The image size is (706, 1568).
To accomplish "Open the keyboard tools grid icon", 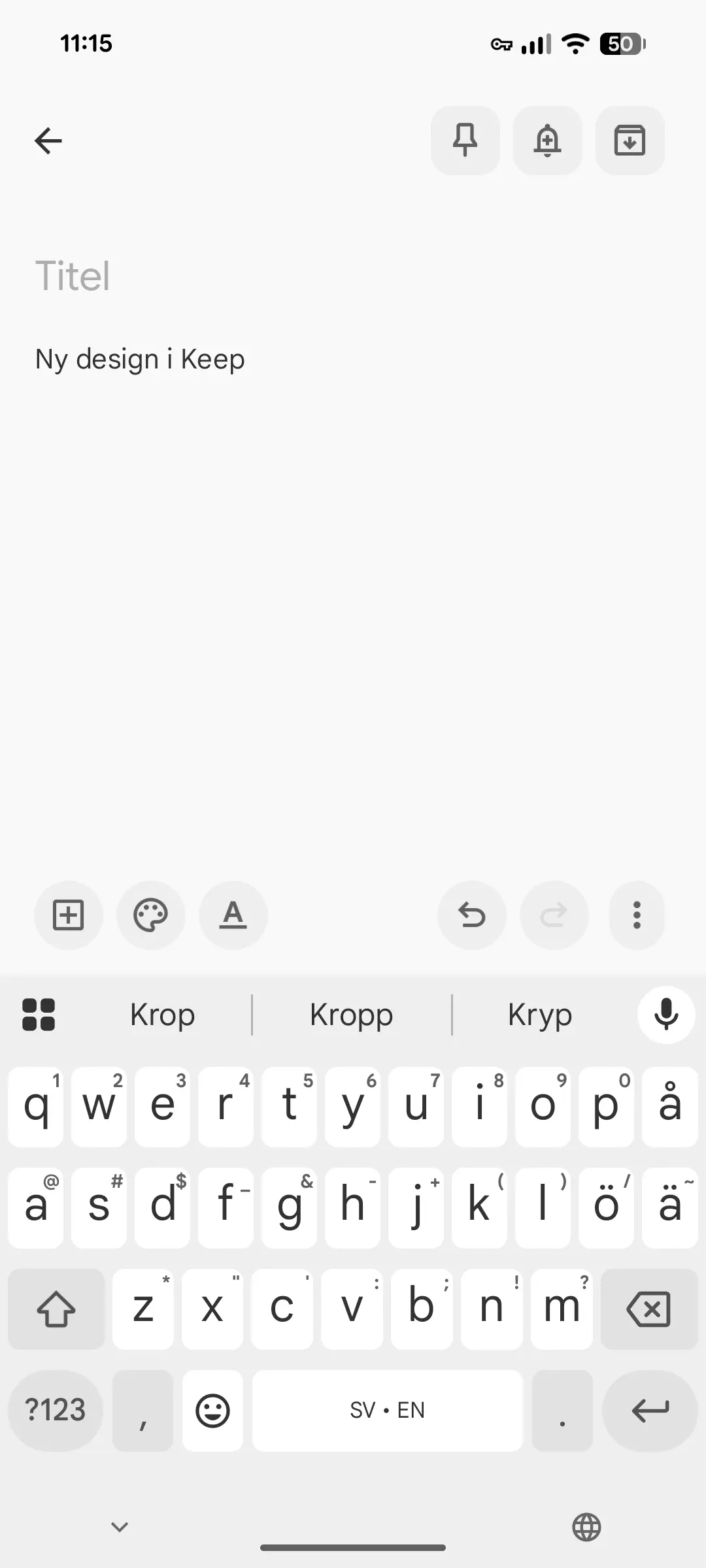I will point(39,1015).
